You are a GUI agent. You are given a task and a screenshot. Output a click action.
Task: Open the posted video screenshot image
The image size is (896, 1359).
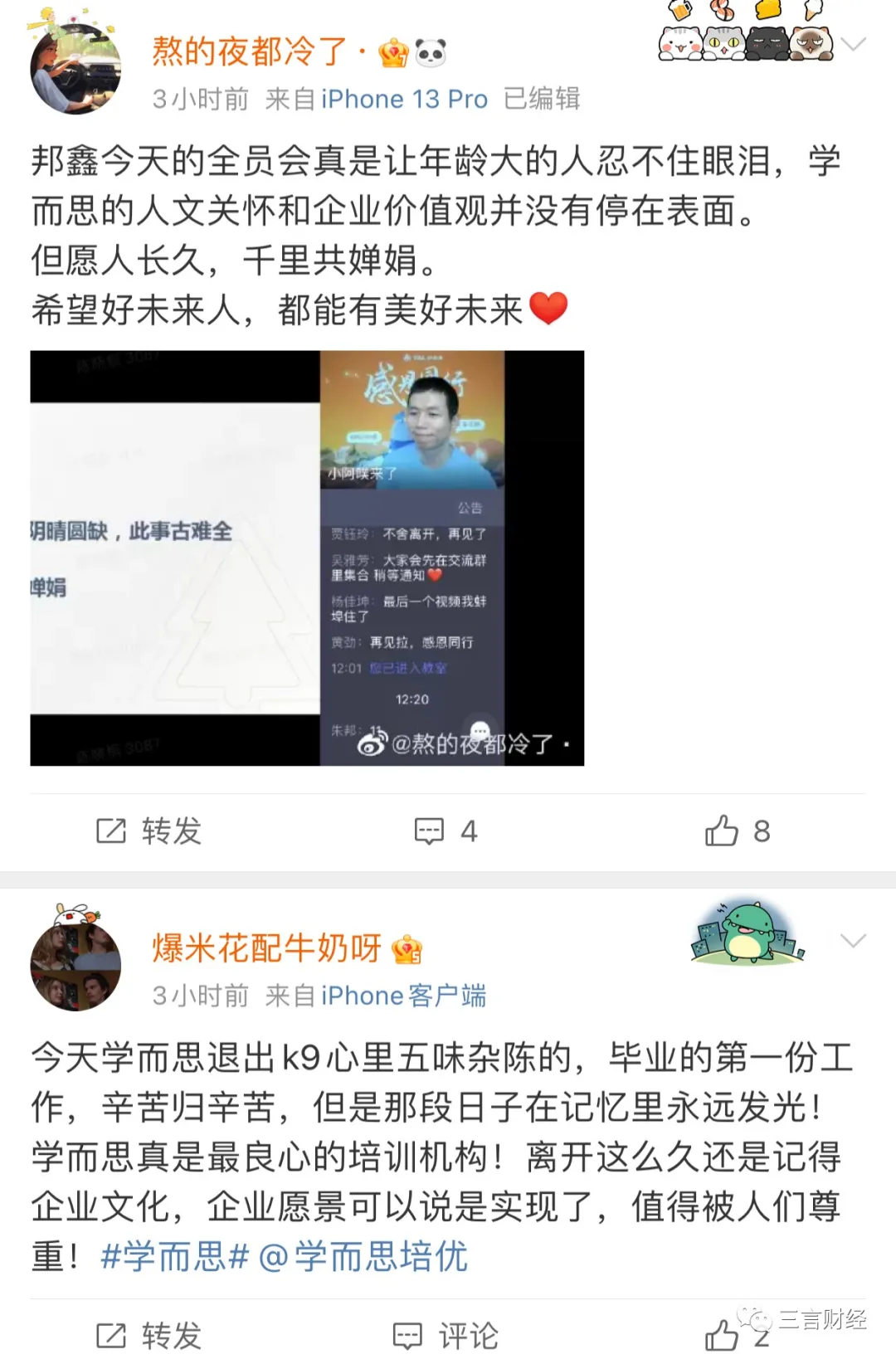click(307, 558)
